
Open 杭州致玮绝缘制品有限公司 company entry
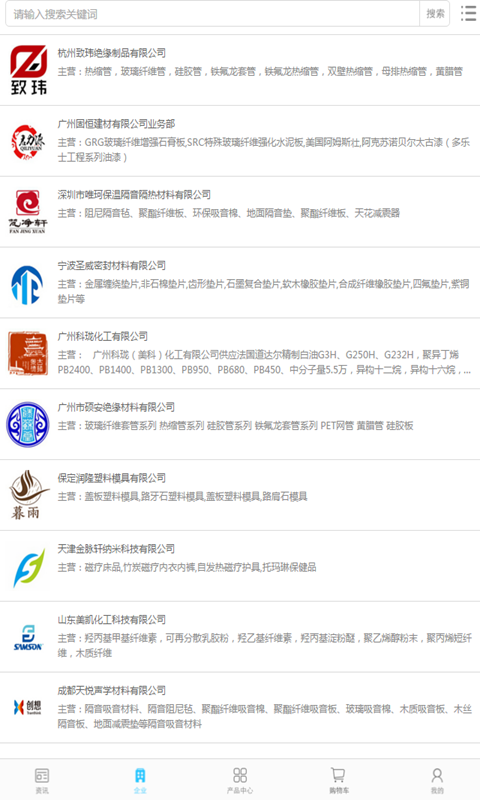coord(240,70)
